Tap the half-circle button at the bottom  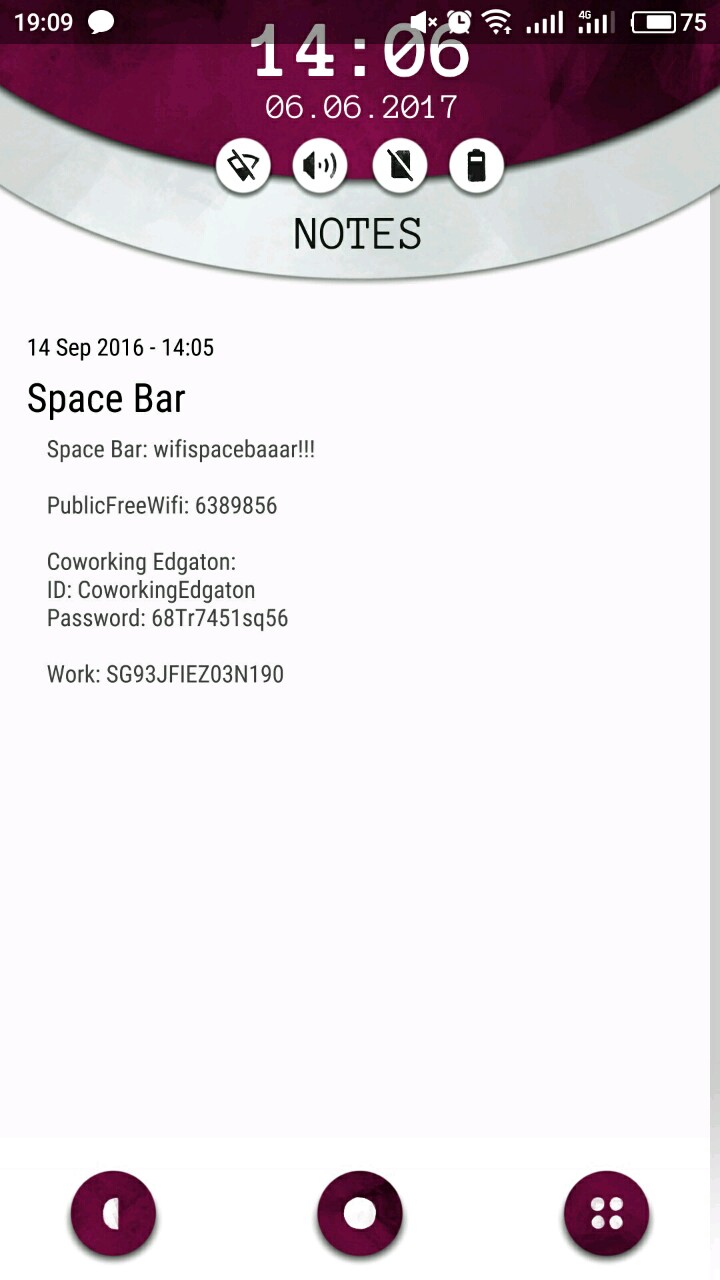(113, 1214)
